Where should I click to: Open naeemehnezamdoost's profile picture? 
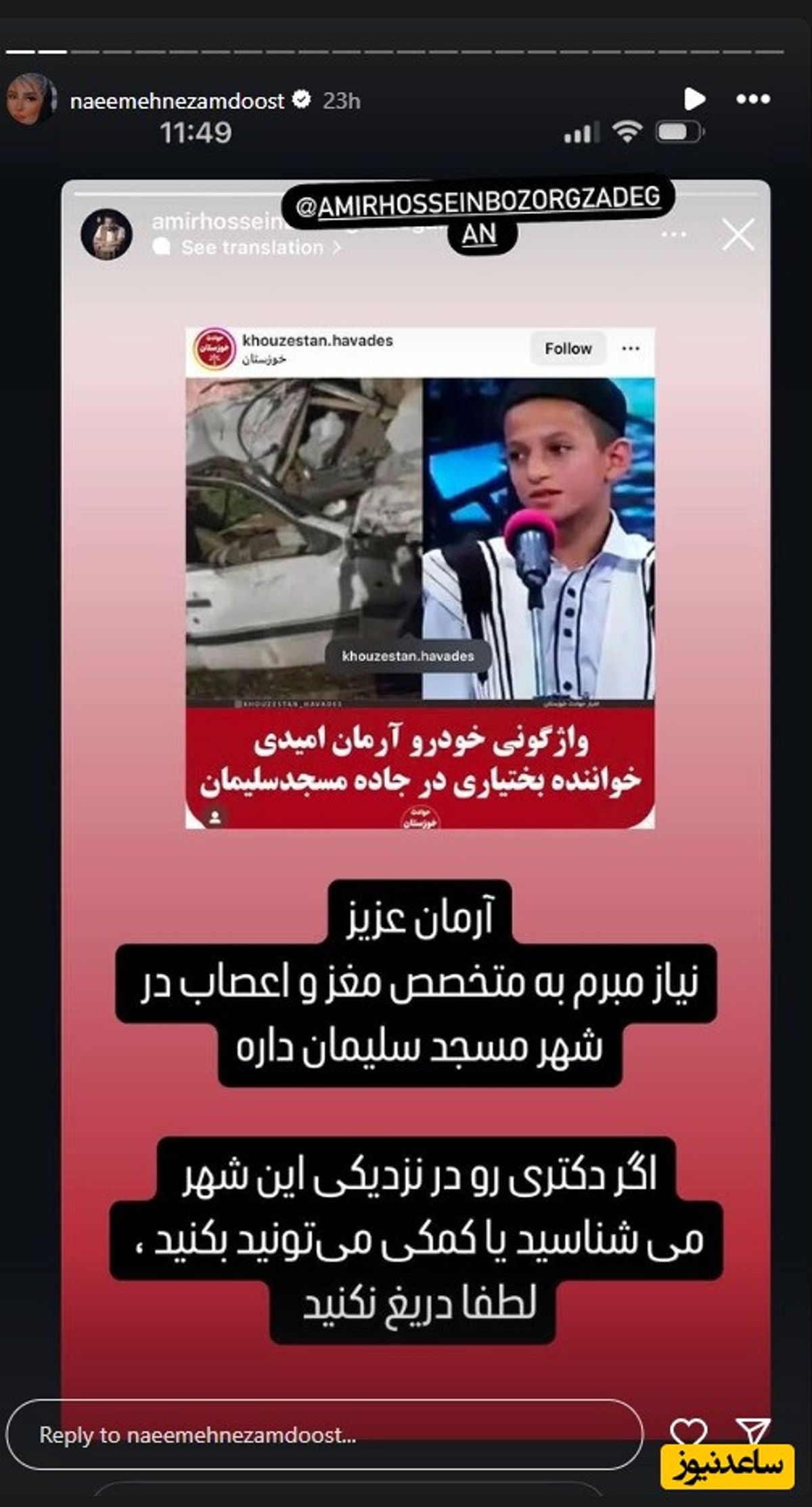pyautogui.click(x=31, y=100)
